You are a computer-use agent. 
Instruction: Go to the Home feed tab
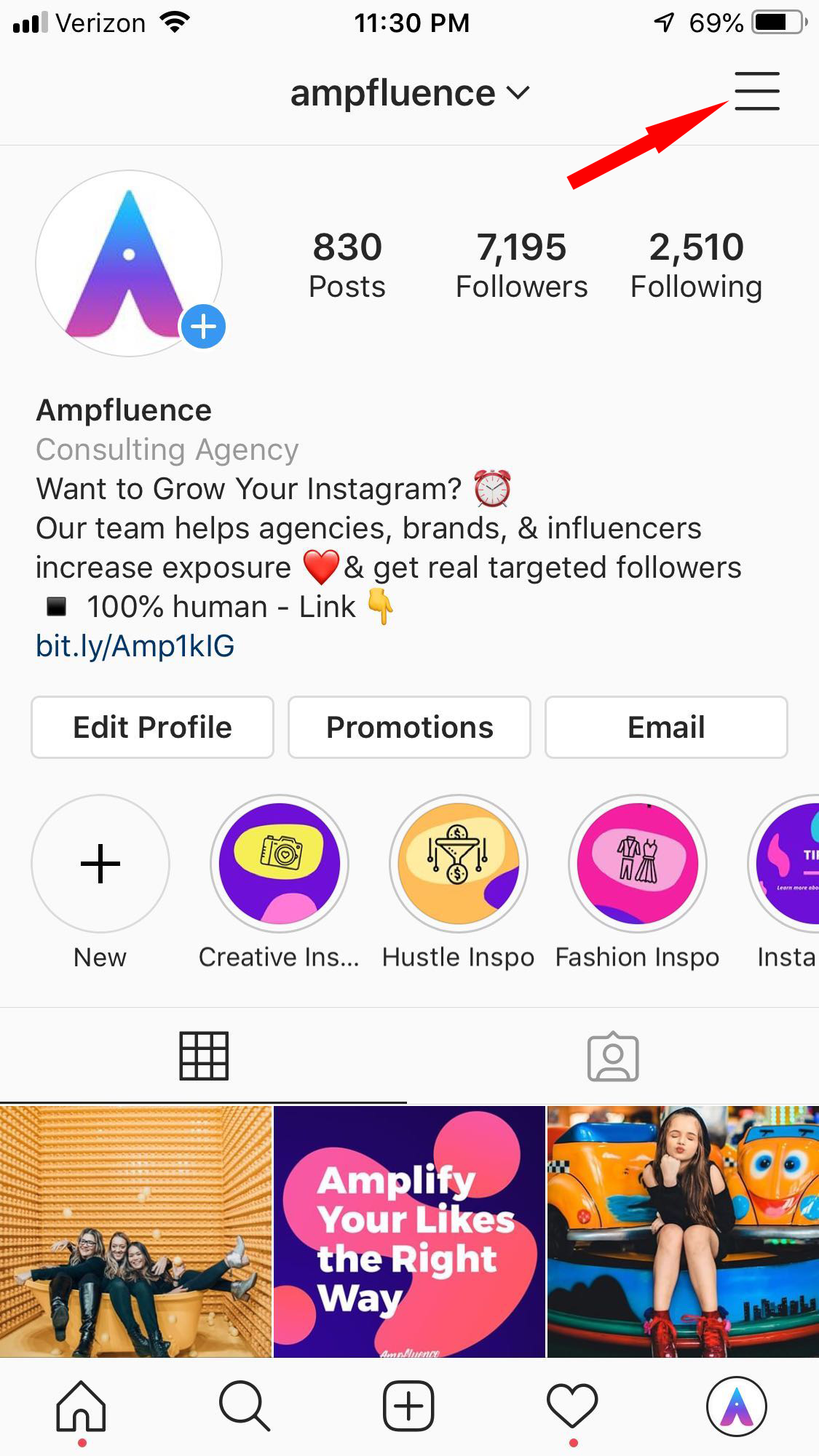(x=82, y=1406)
